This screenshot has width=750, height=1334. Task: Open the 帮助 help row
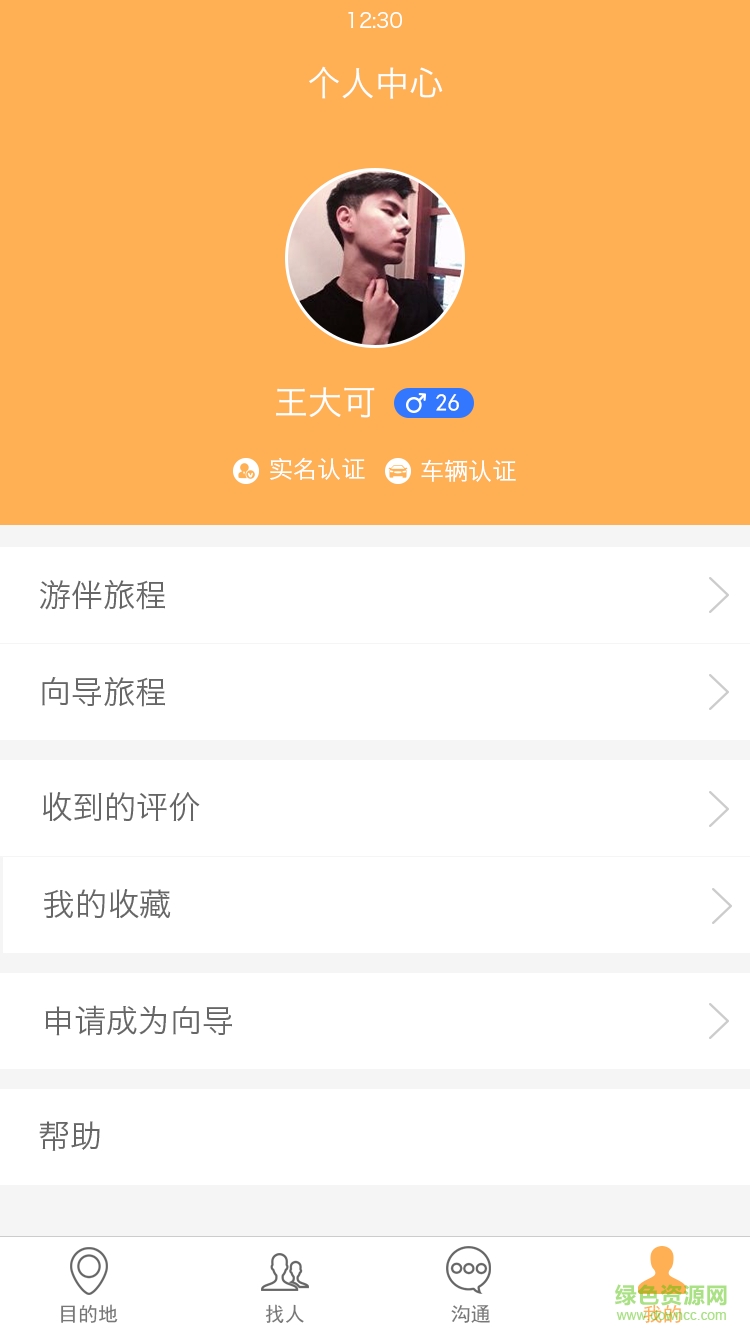click(x=375, y=1137)
